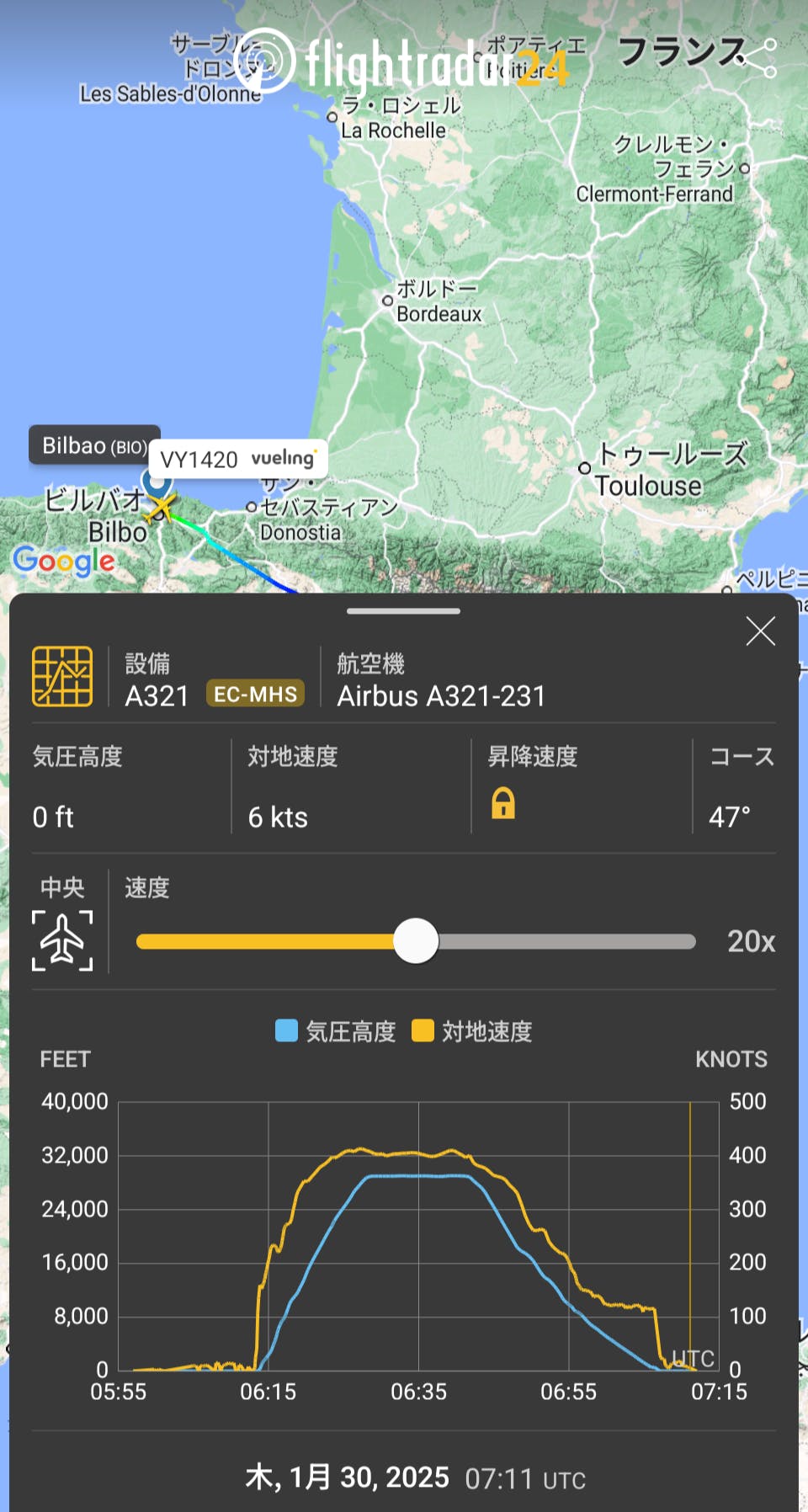This screenshot has height=1512, width=808.
Task: Tap the VY1420 Vueling flight label
Action: click(239, 459)
